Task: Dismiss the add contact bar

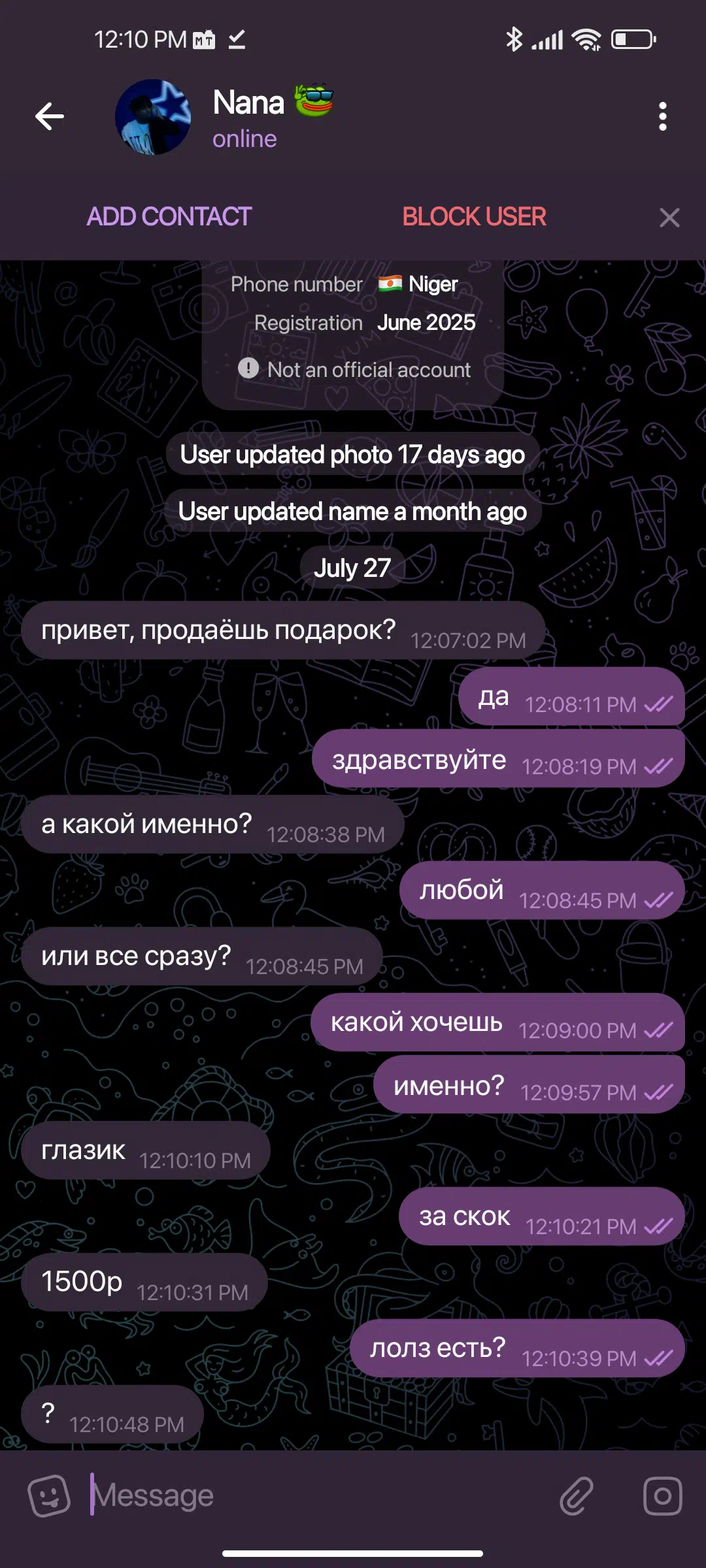Action: click(669, 218)
